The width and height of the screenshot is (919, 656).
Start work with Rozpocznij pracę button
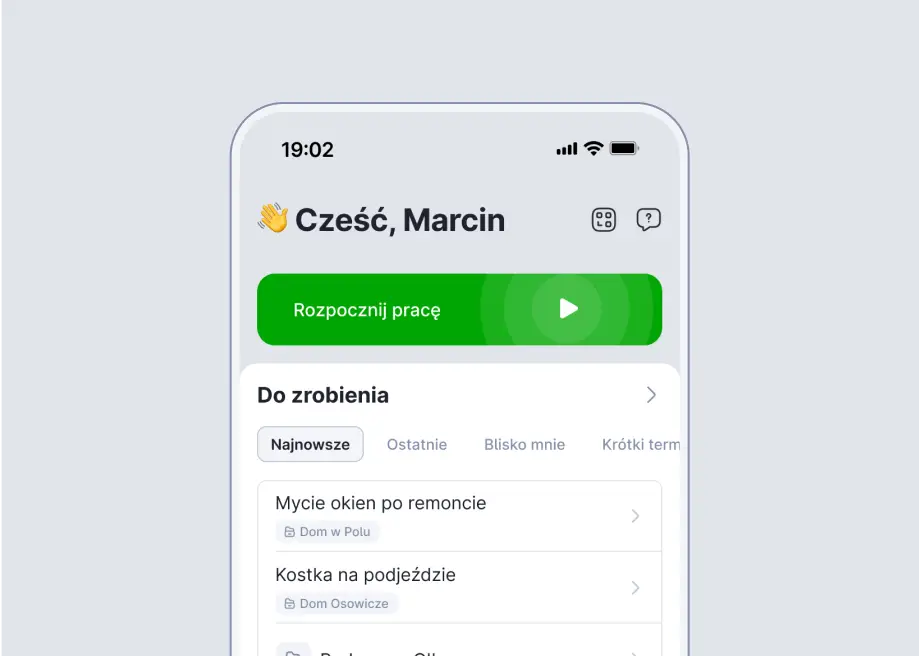tap(459, 309)
